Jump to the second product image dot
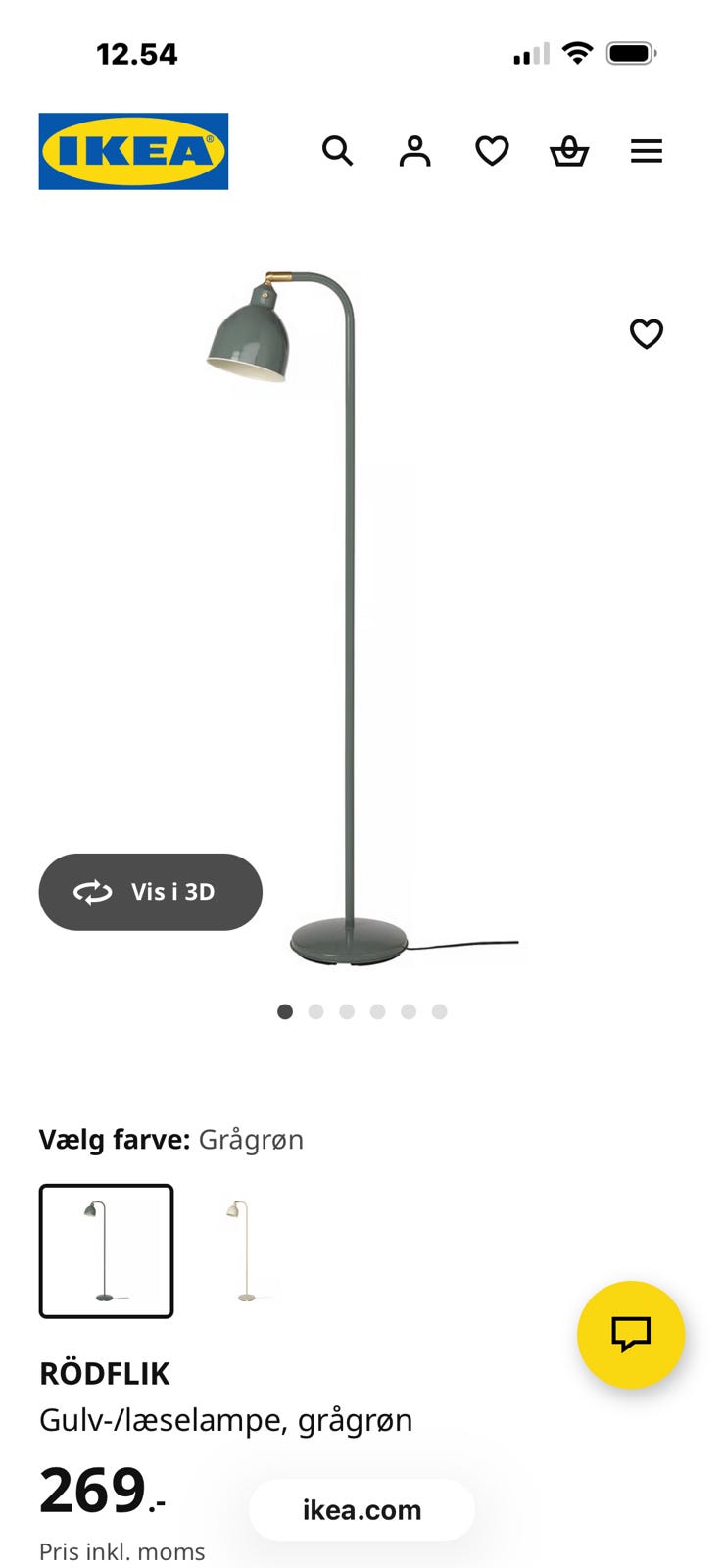724x1568 pixels. point(315,1011)
